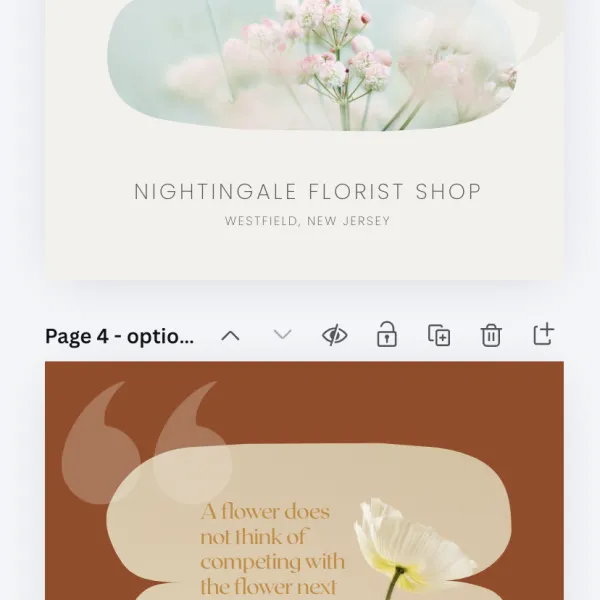The width and height of the screenshot is (600, 600).
Task: Lock Page 4 with the padlock icon
Action: point(386,334)
